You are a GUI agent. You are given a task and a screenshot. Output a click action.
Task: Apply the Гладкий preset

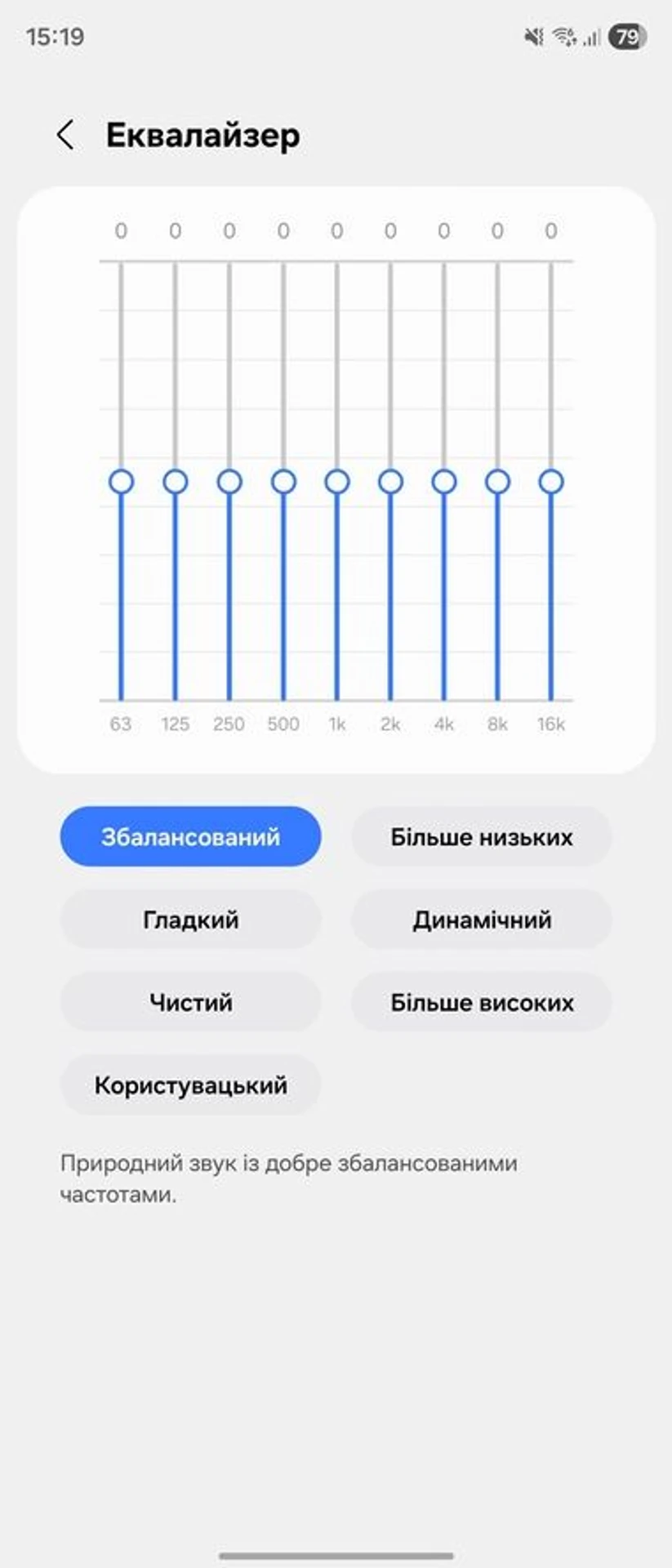(190, 920)
